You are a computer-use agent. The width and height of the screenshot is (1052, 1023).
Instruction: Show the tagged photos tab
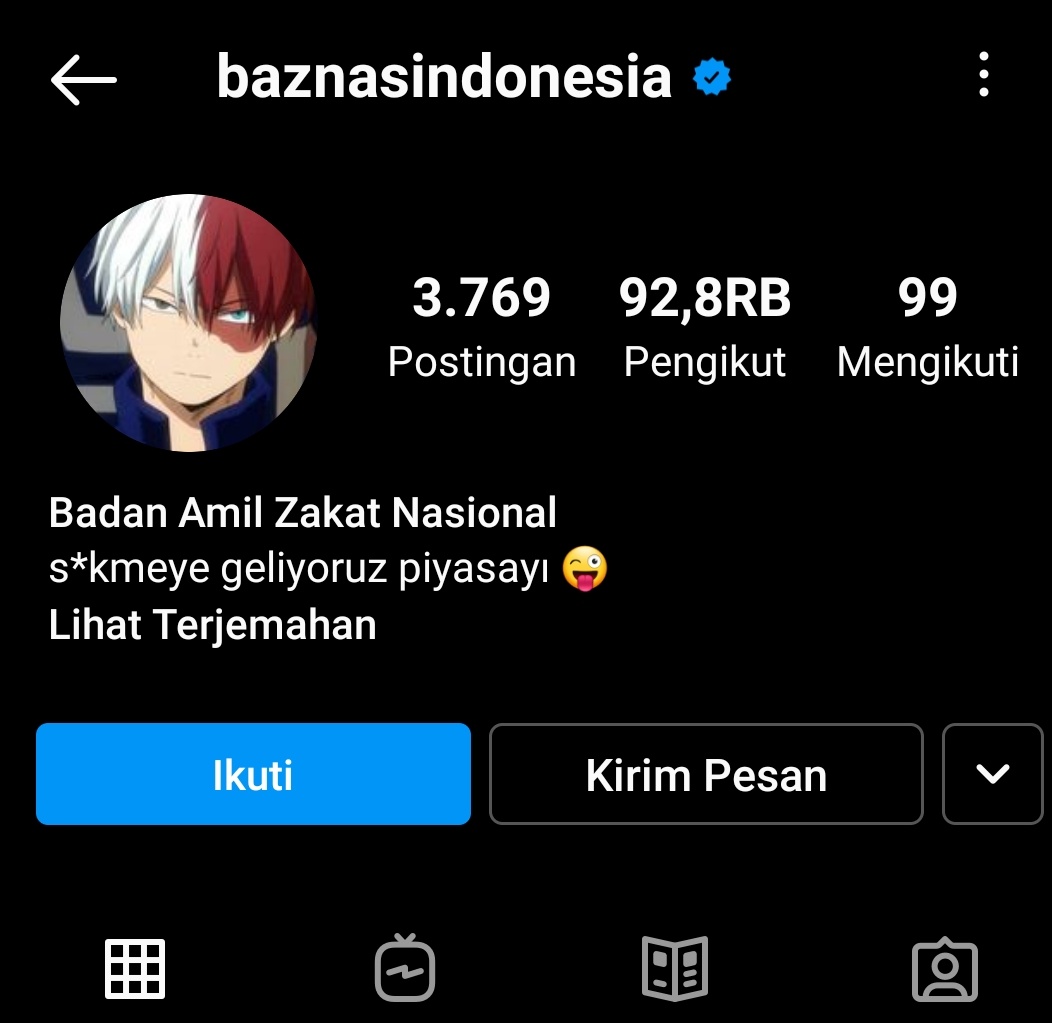[944, 968]
